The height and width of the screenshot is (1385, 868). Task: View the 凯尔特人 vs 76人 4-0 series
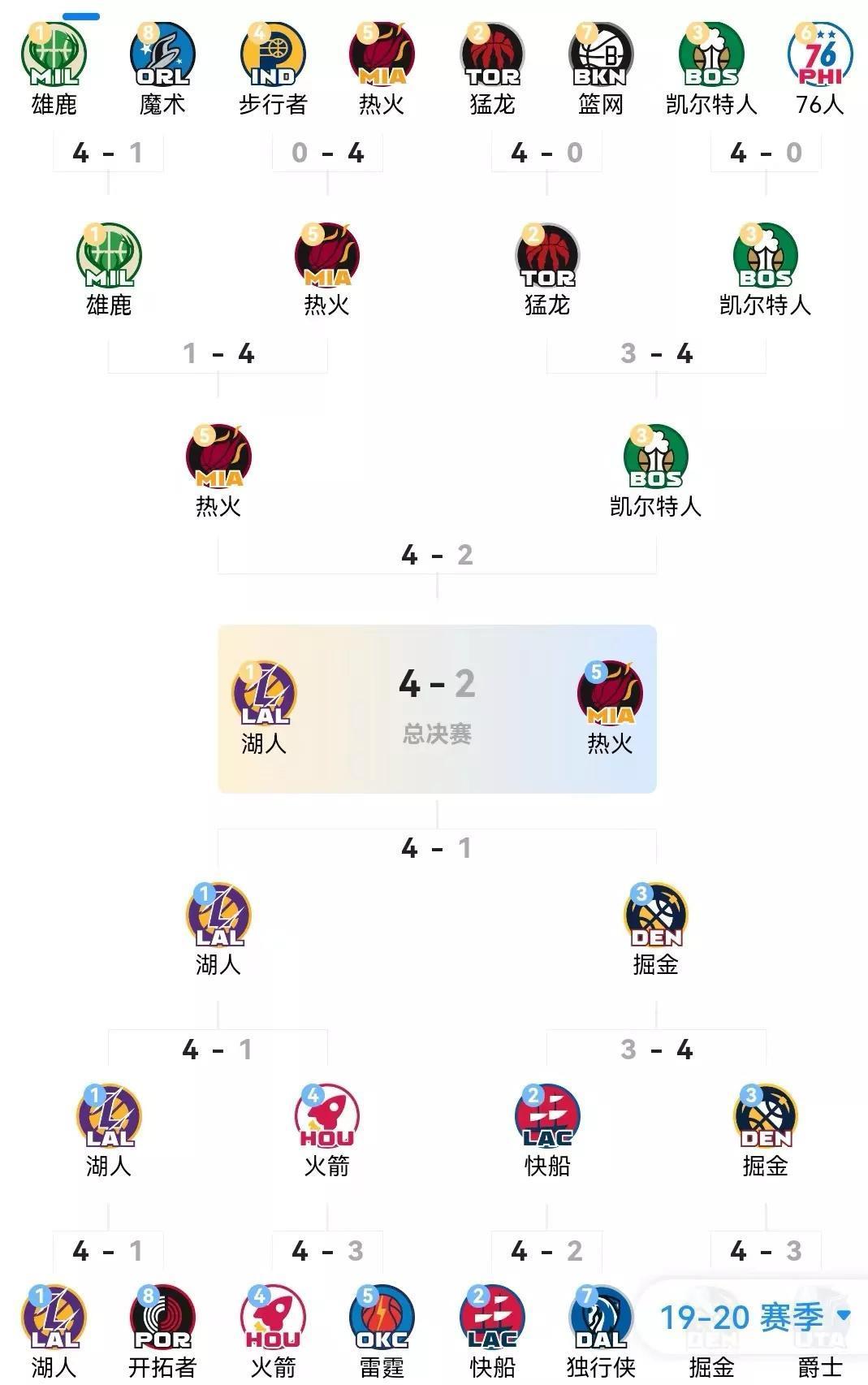pos(766,153)
